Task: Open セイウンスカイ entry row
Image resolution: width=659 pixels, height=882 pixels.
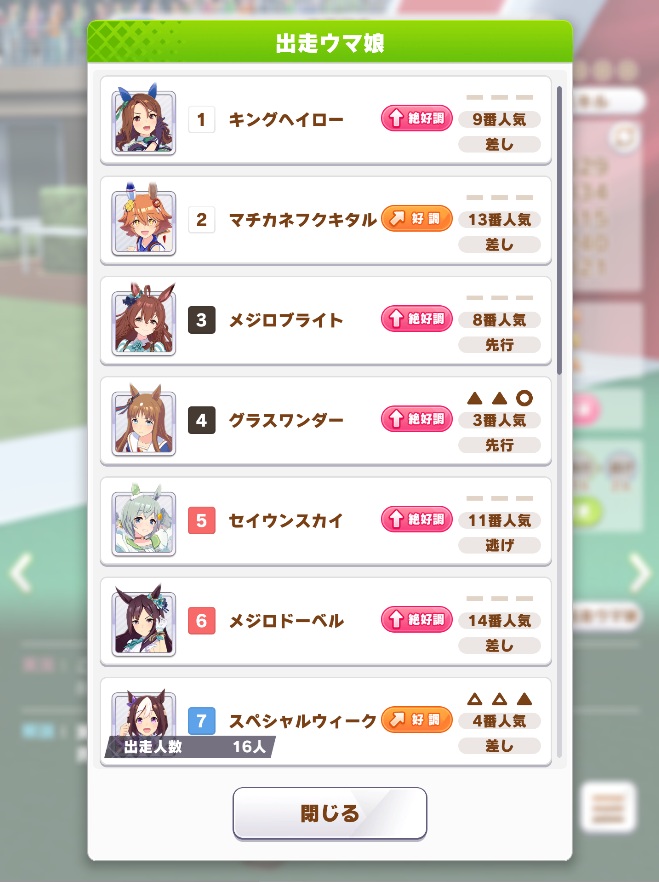Action: [x=326, y=520]
